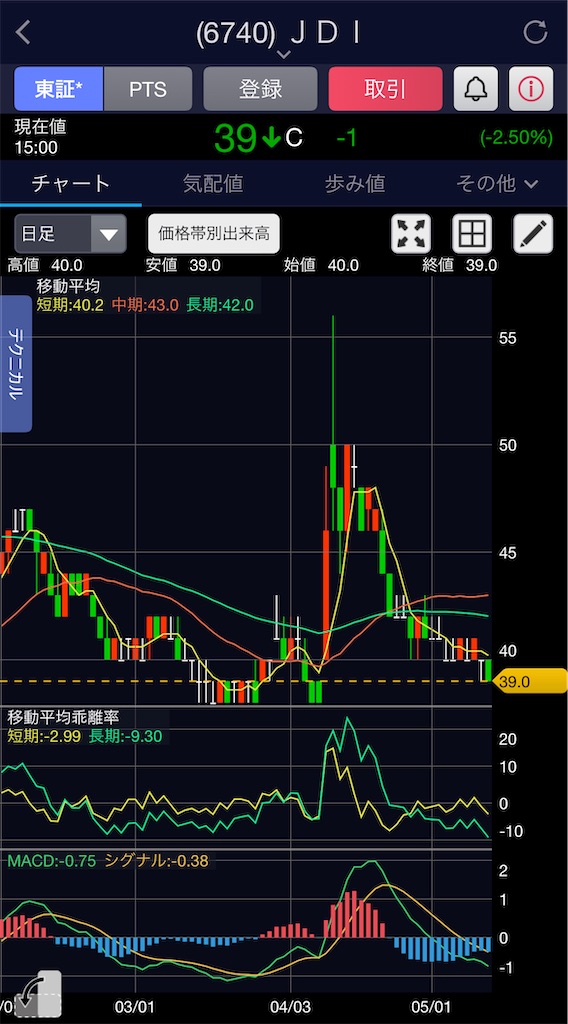This screenshot has height=1024, width=568.
Task: Expand the その他 menu
Action: (497, 184)
